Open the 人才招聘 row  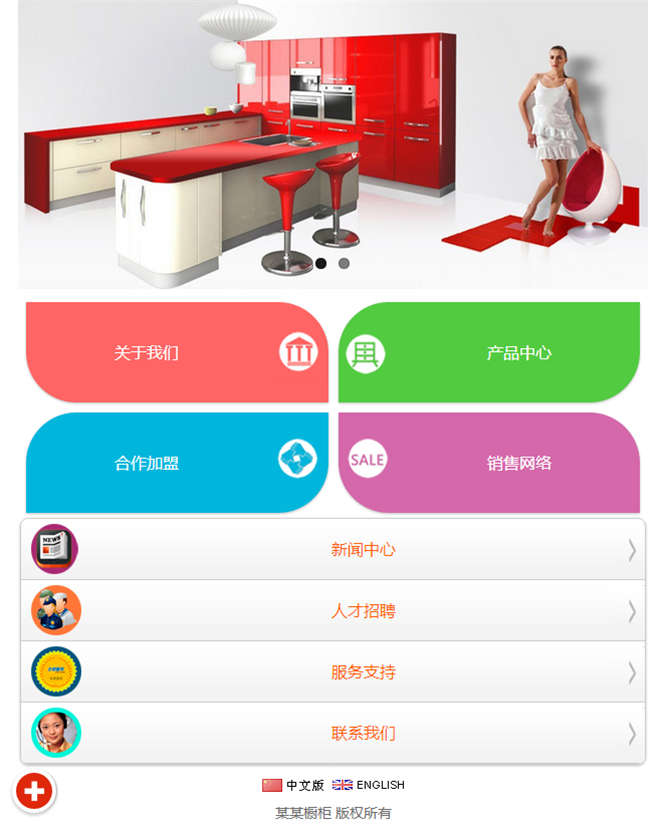(x=333, y=611)
